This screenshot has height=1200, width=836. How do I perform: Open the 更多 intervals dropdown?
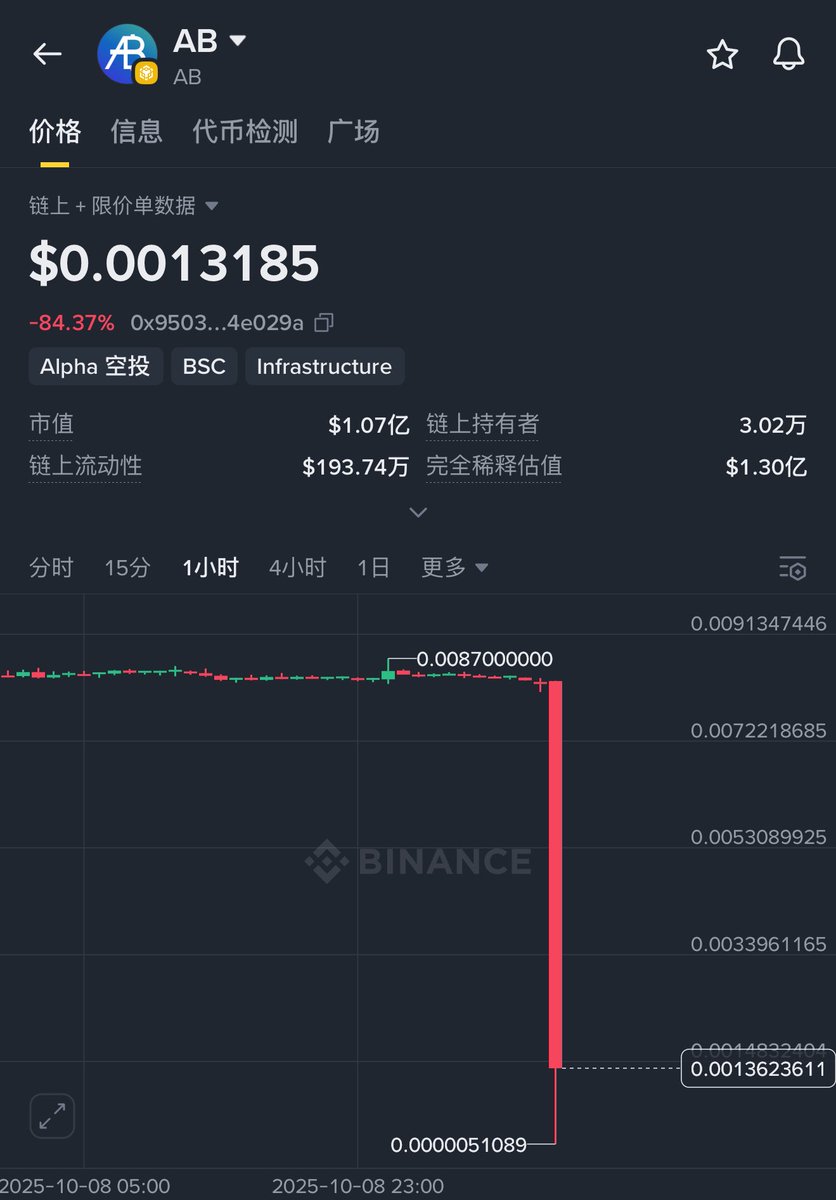(454, 568)
